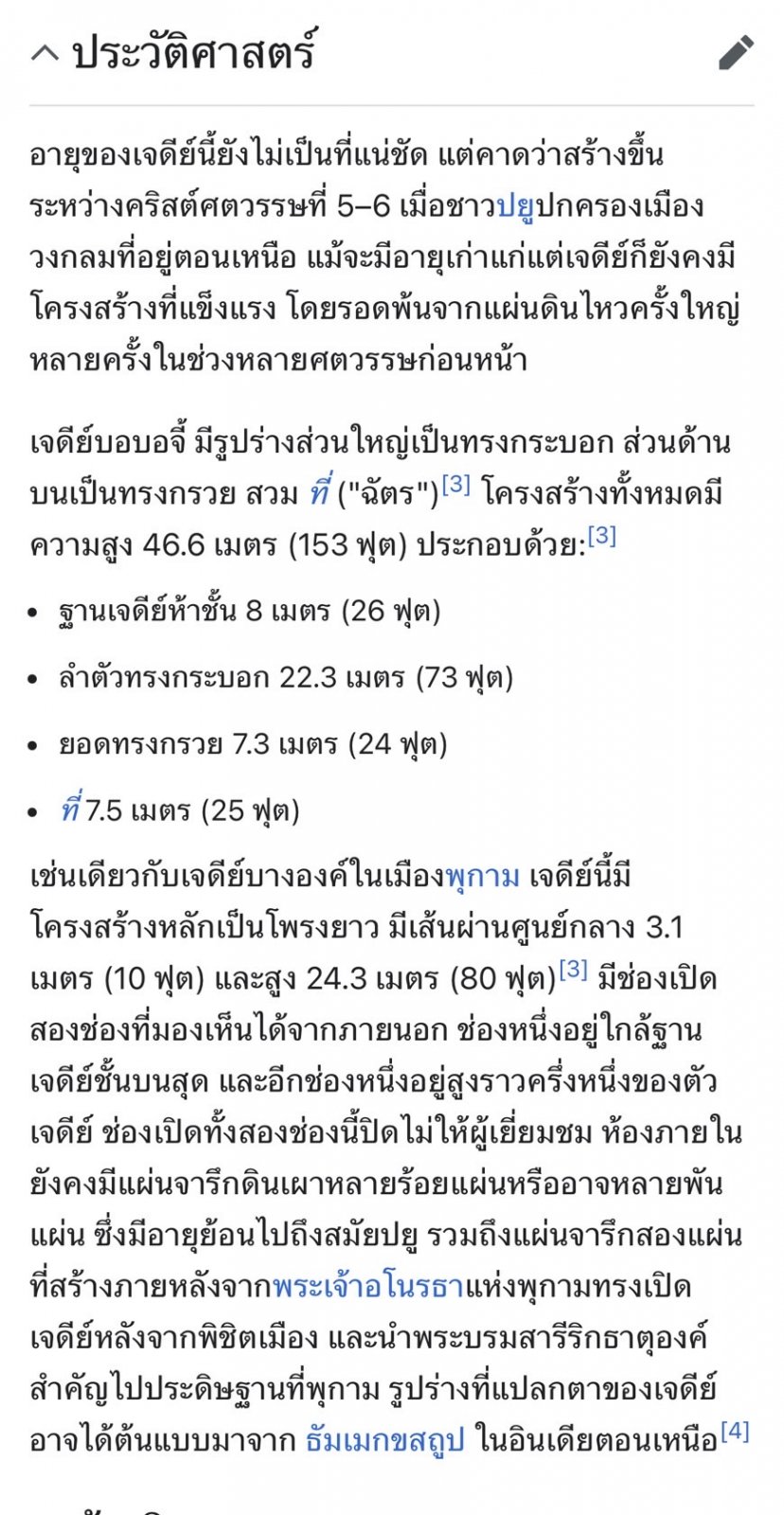Screen dimensions: 784x1515
Task: Open citation [3] after 80 ฟุต
Action: 573,970
